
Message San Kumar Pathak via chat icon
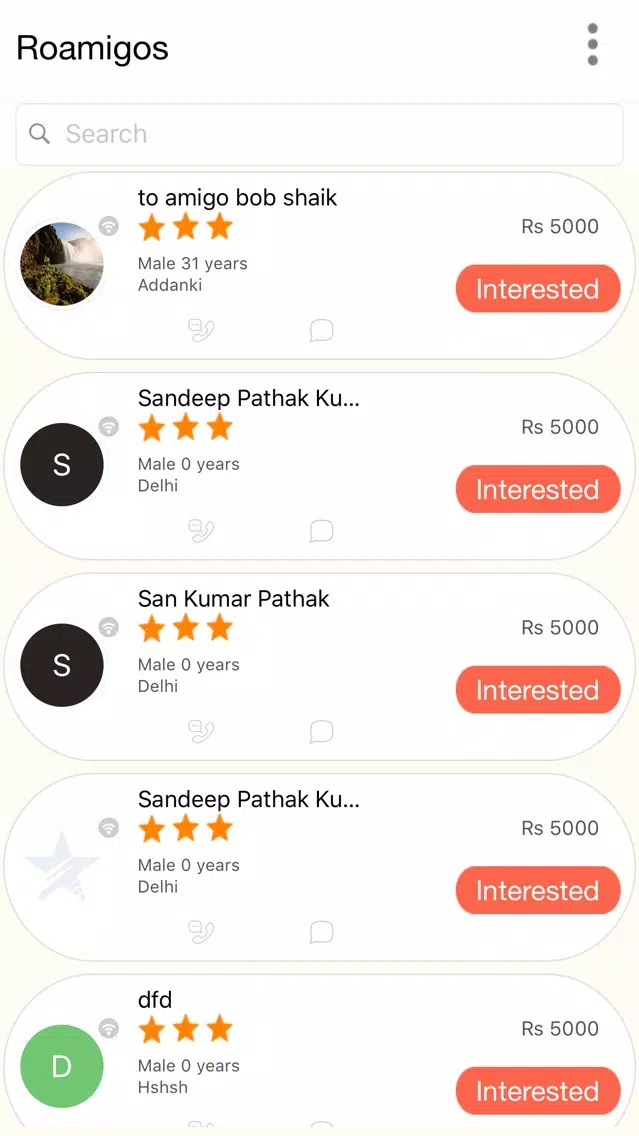(322, 732)
